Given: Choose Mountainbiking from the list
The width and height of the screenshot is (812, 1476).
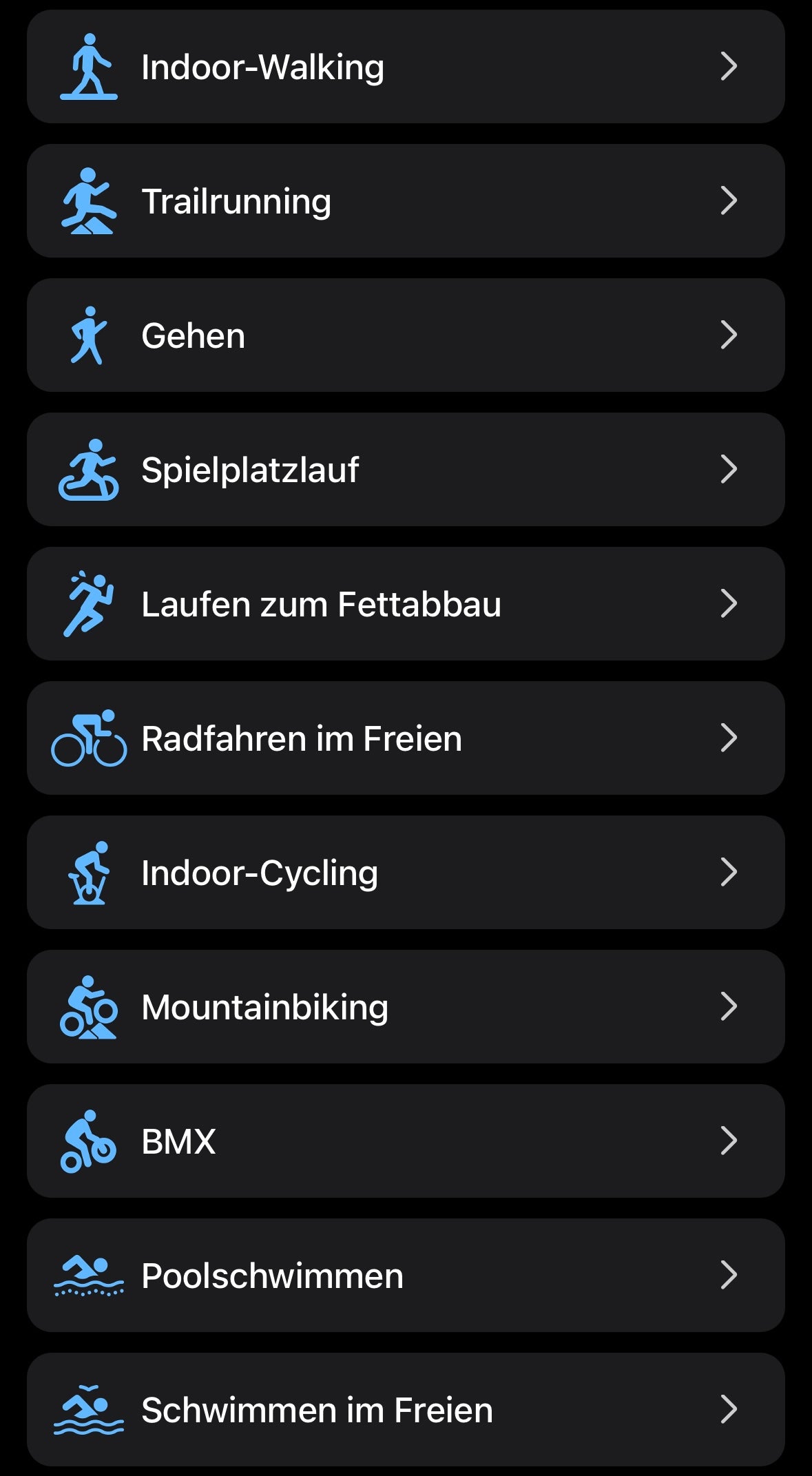Looking at the screenshot, I should 406,1007.
